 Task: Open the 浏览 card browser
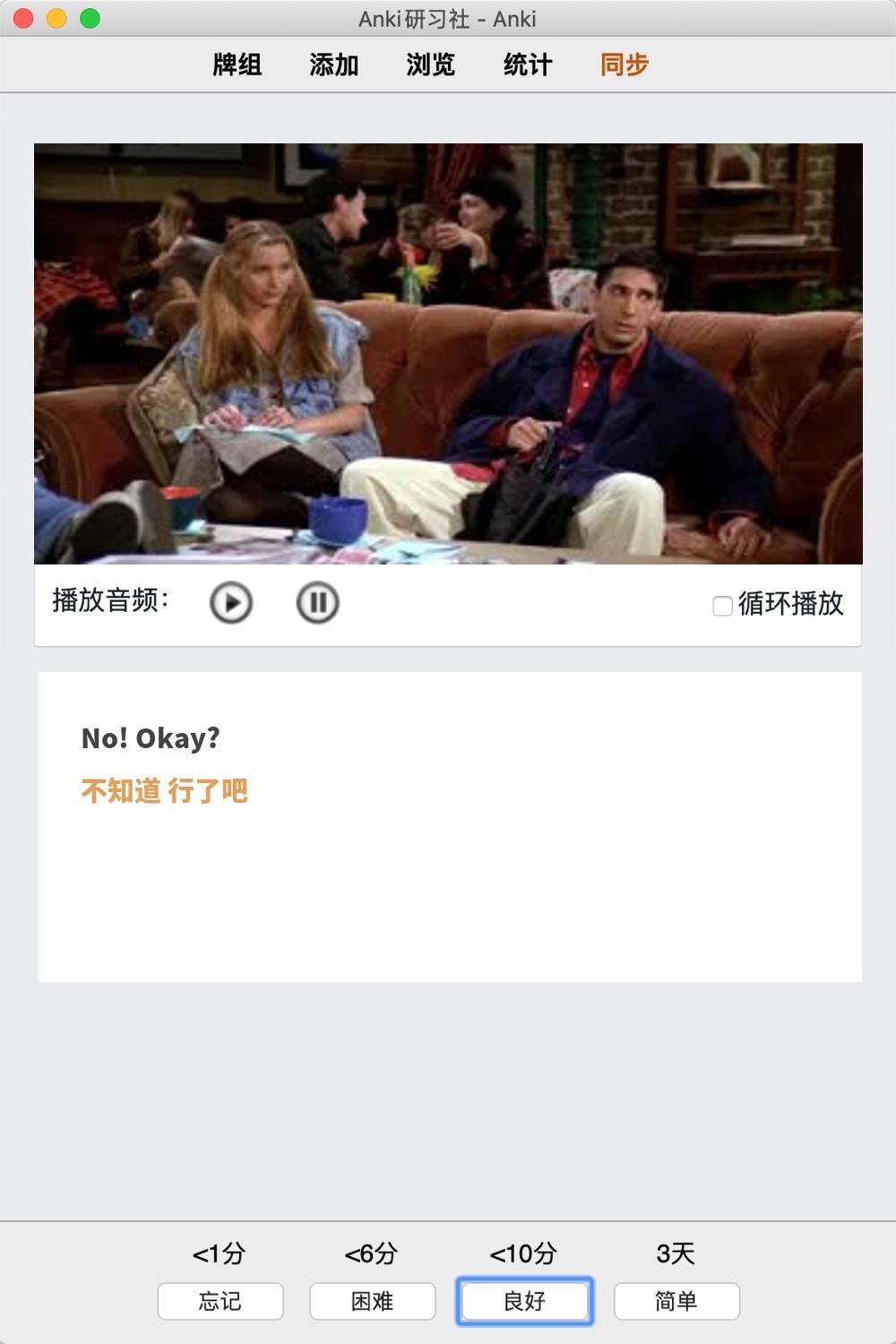tap(431, 65)
